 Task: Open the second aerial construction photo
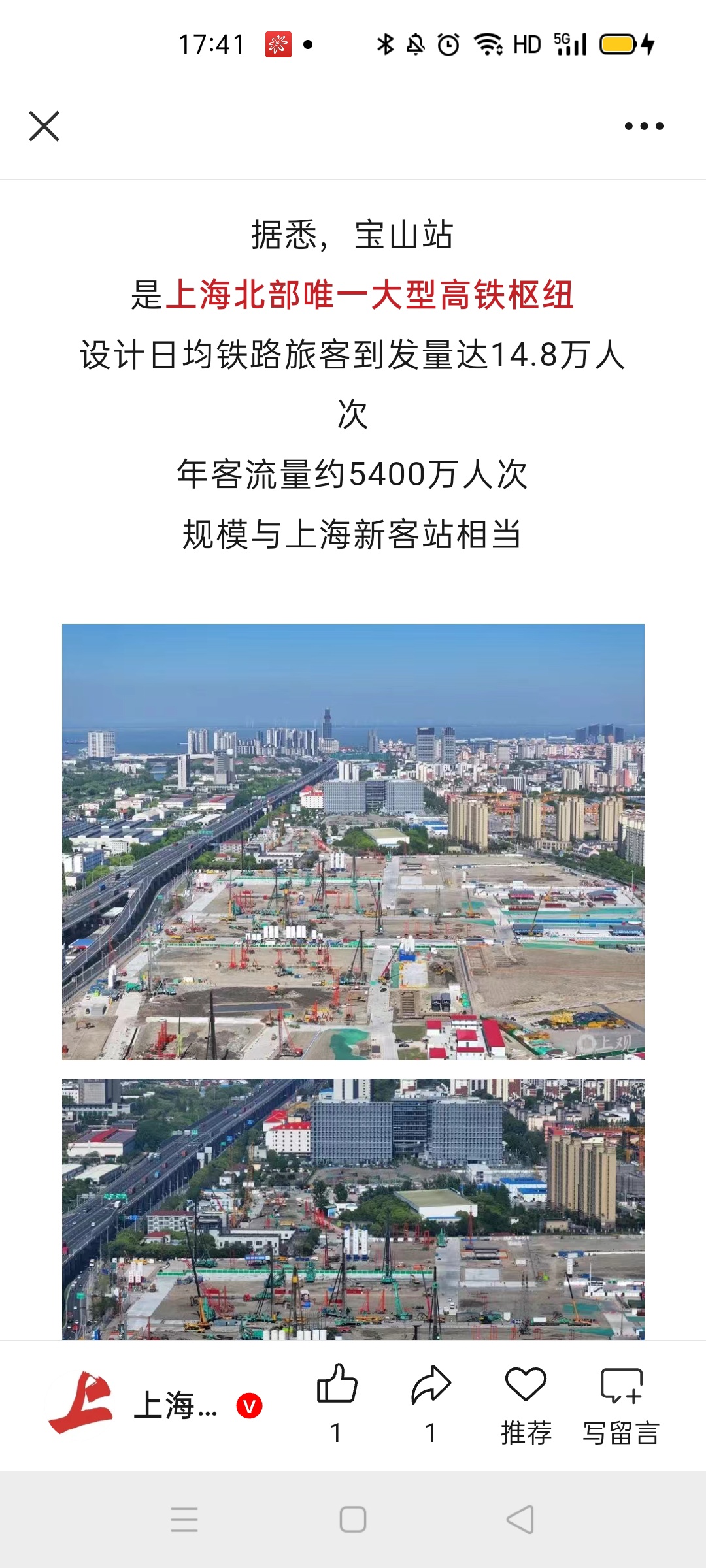(353, 1209)
